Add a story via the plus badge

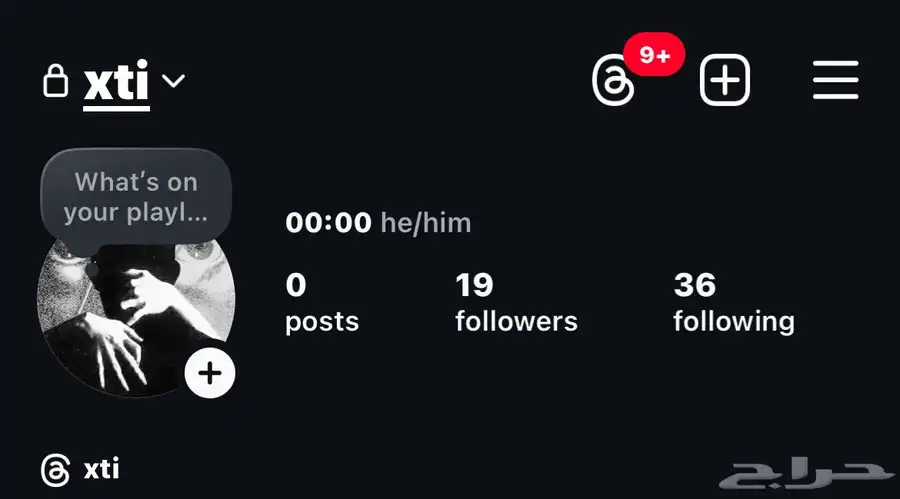(210, 374)
